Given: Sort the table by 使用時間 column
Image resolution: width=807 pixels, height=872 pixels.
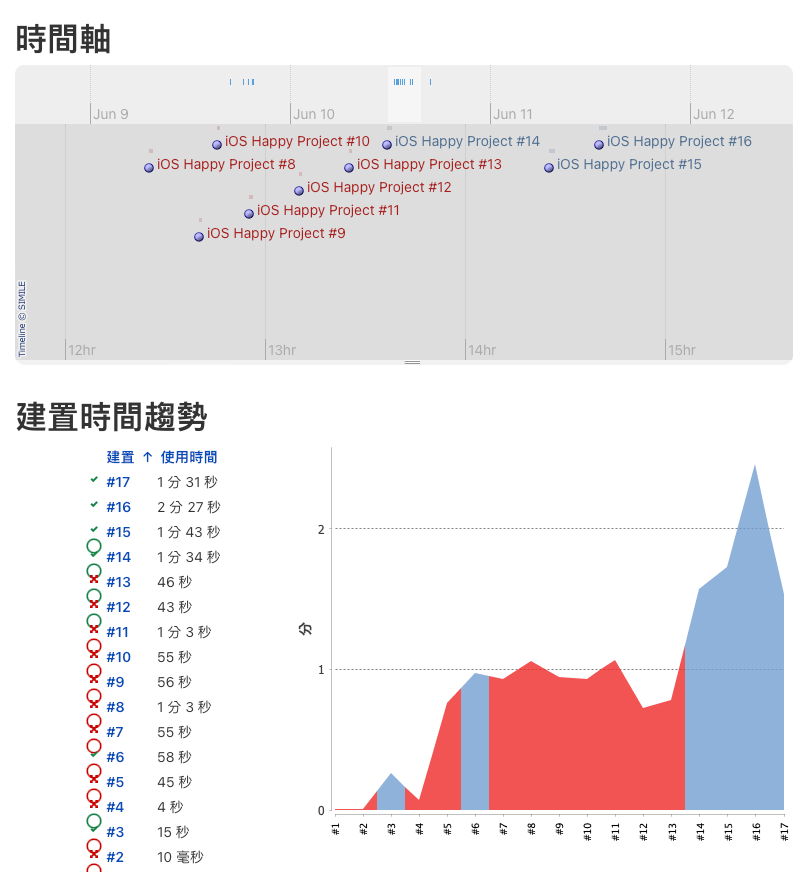Looking at the screenshot, I should [189, 457].
